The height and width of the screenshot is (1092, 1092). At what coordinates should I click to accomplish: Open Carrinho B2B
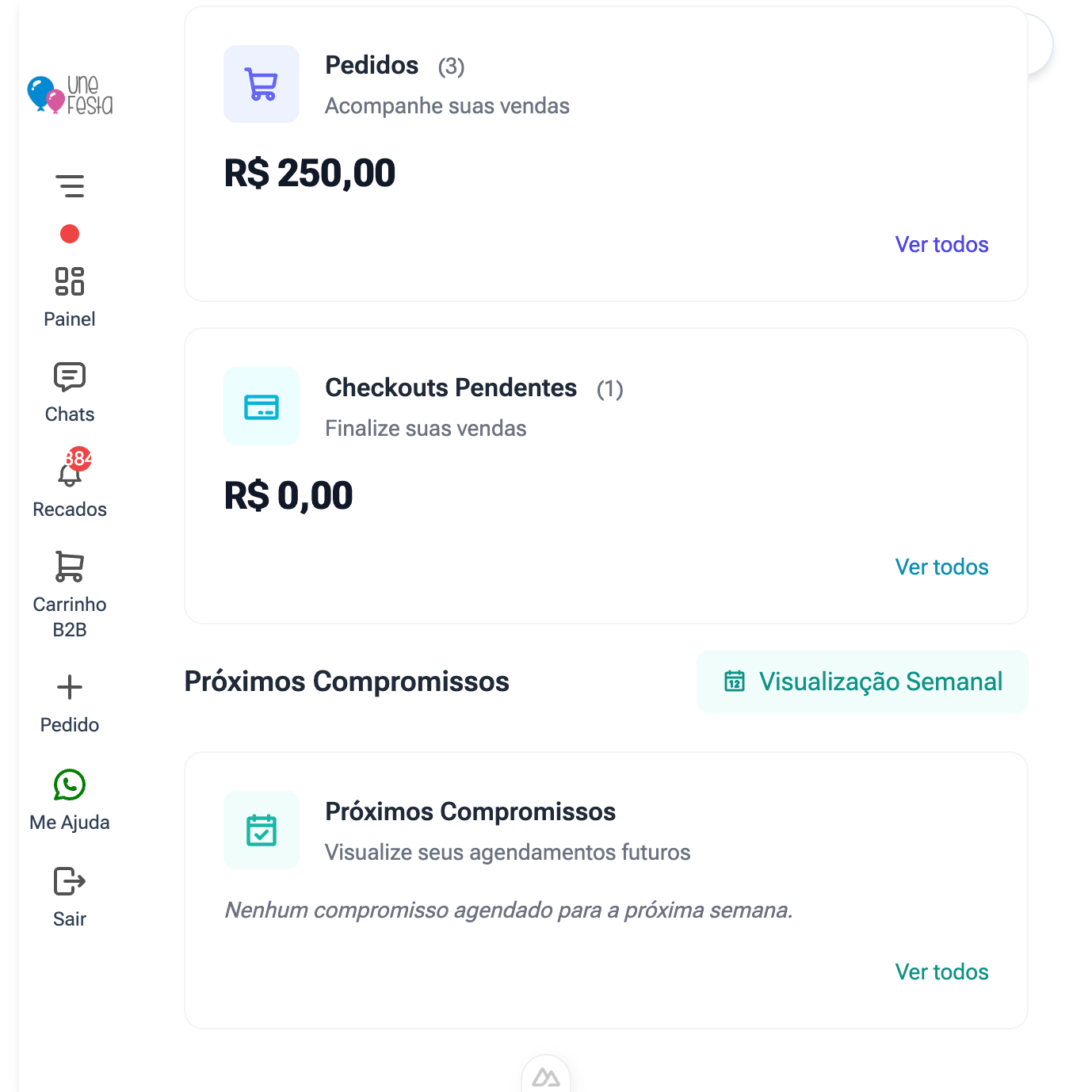pyautogui.click(x=70, y=594)
